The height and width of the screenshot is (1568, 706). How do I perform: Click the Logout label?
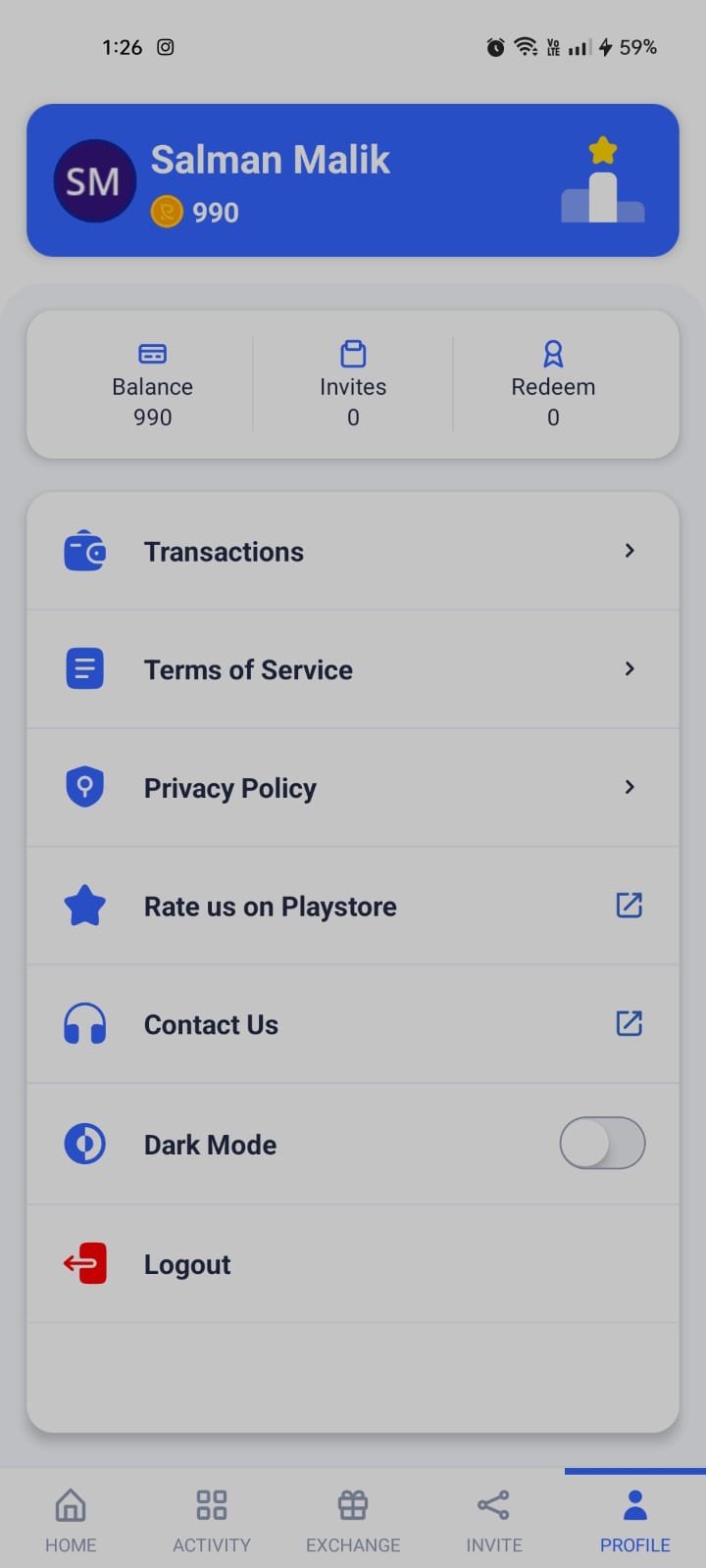pyautogui.click(x=186, y=1263)
